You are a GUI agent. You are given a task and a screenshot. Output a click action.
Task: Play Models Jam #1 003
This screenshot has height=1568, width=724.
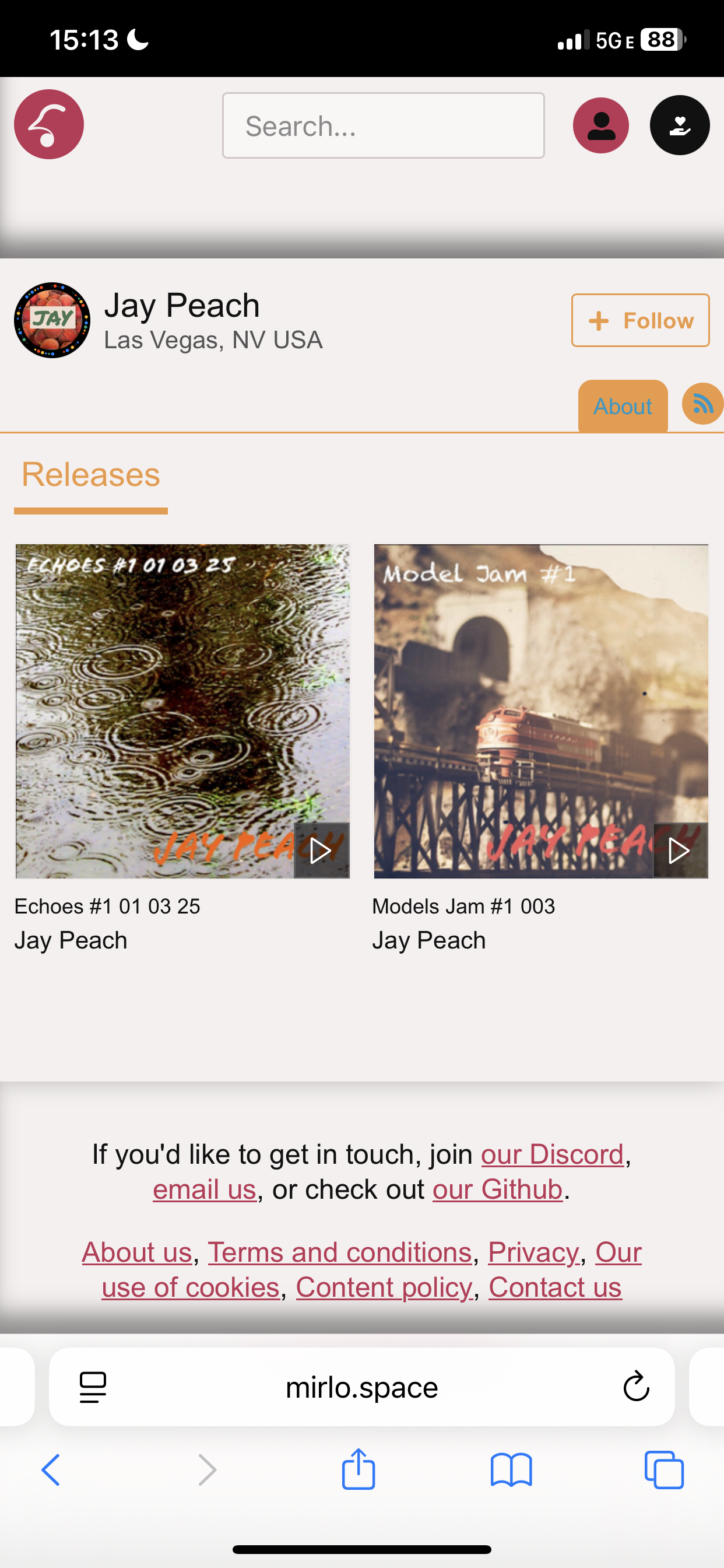680,850
